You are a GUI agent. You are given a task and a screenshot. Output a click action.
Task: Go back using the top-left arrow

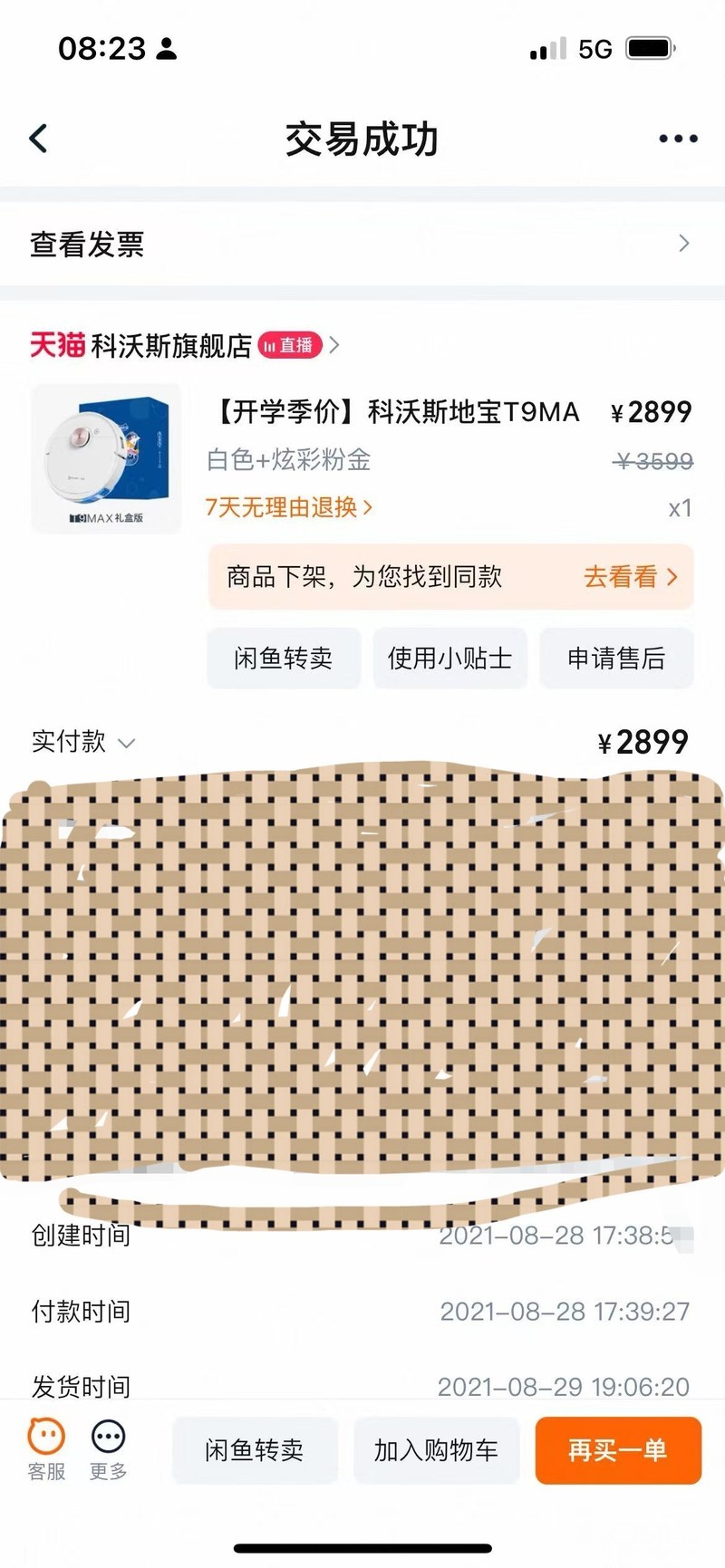[38, 139]
